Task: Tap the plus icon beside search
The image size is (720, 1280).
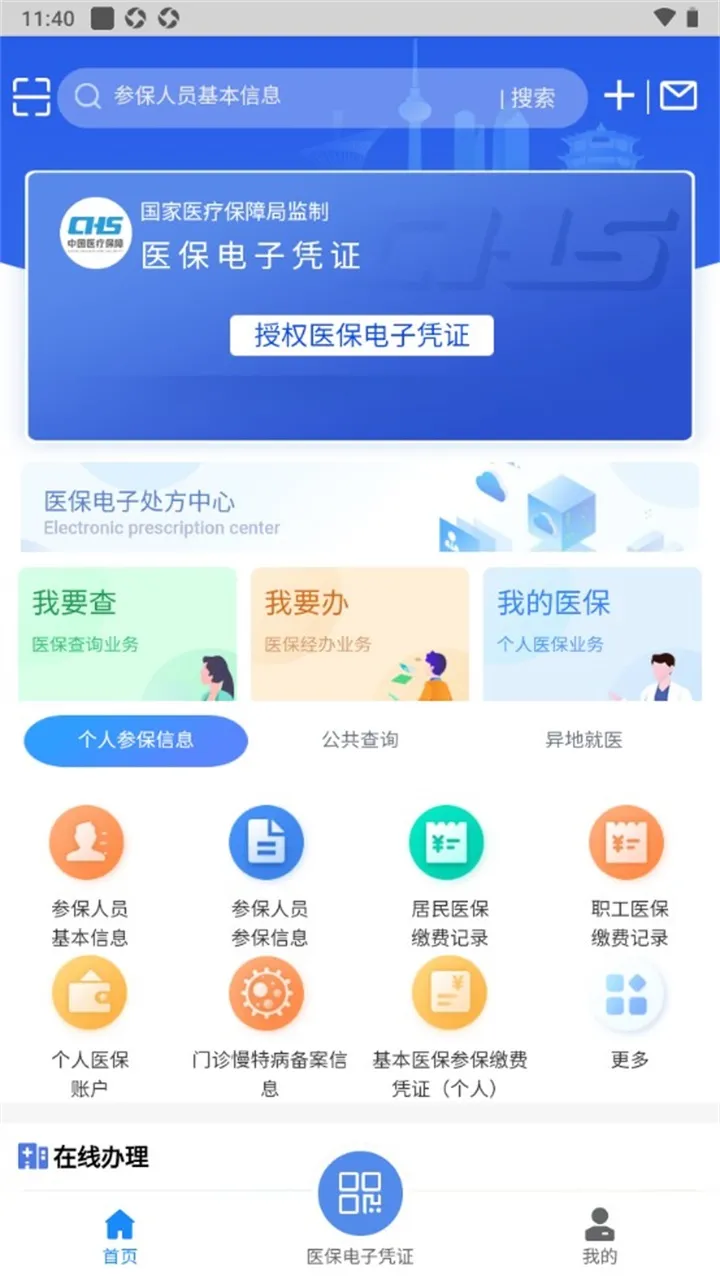Action: click(618, 95)
